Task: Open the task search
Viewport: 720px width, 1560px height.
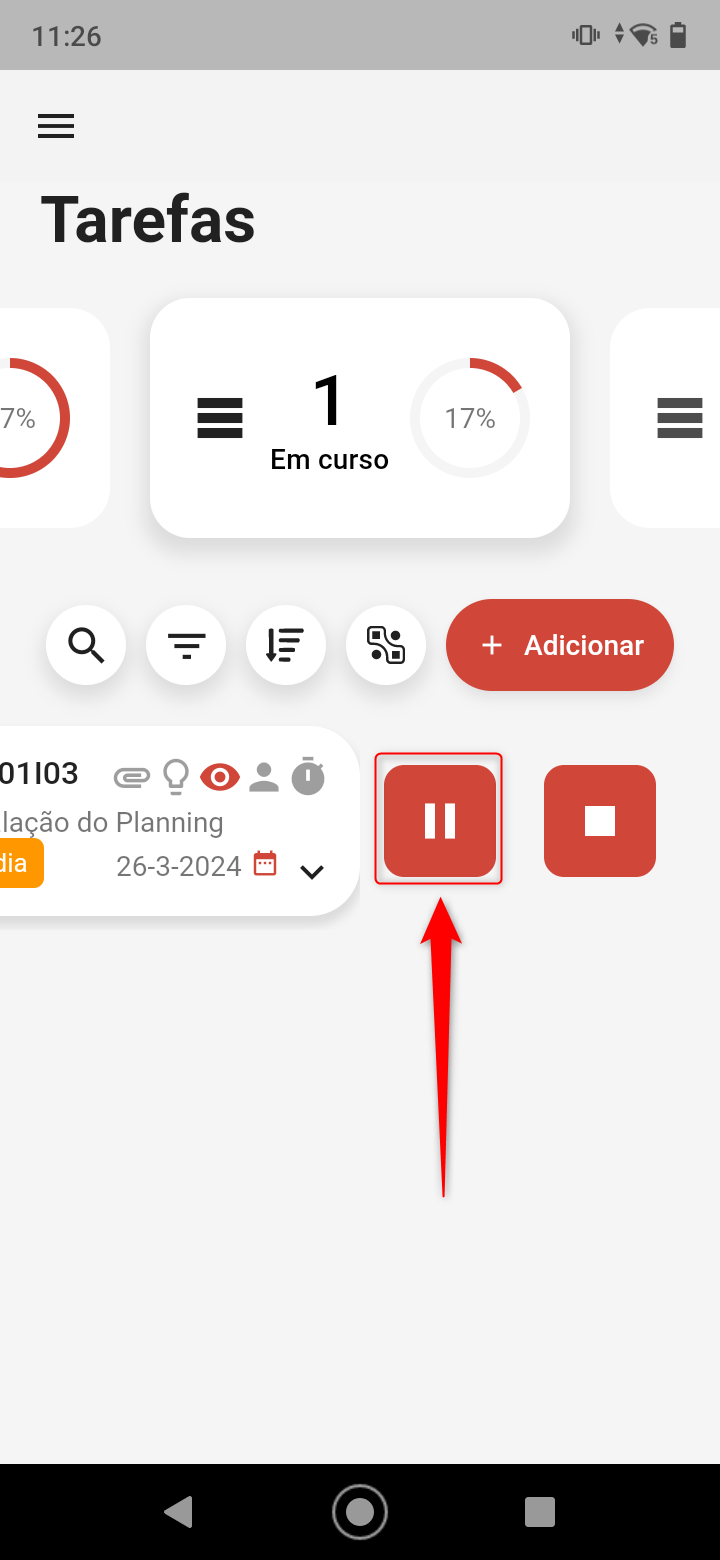Action: point(86,645)
